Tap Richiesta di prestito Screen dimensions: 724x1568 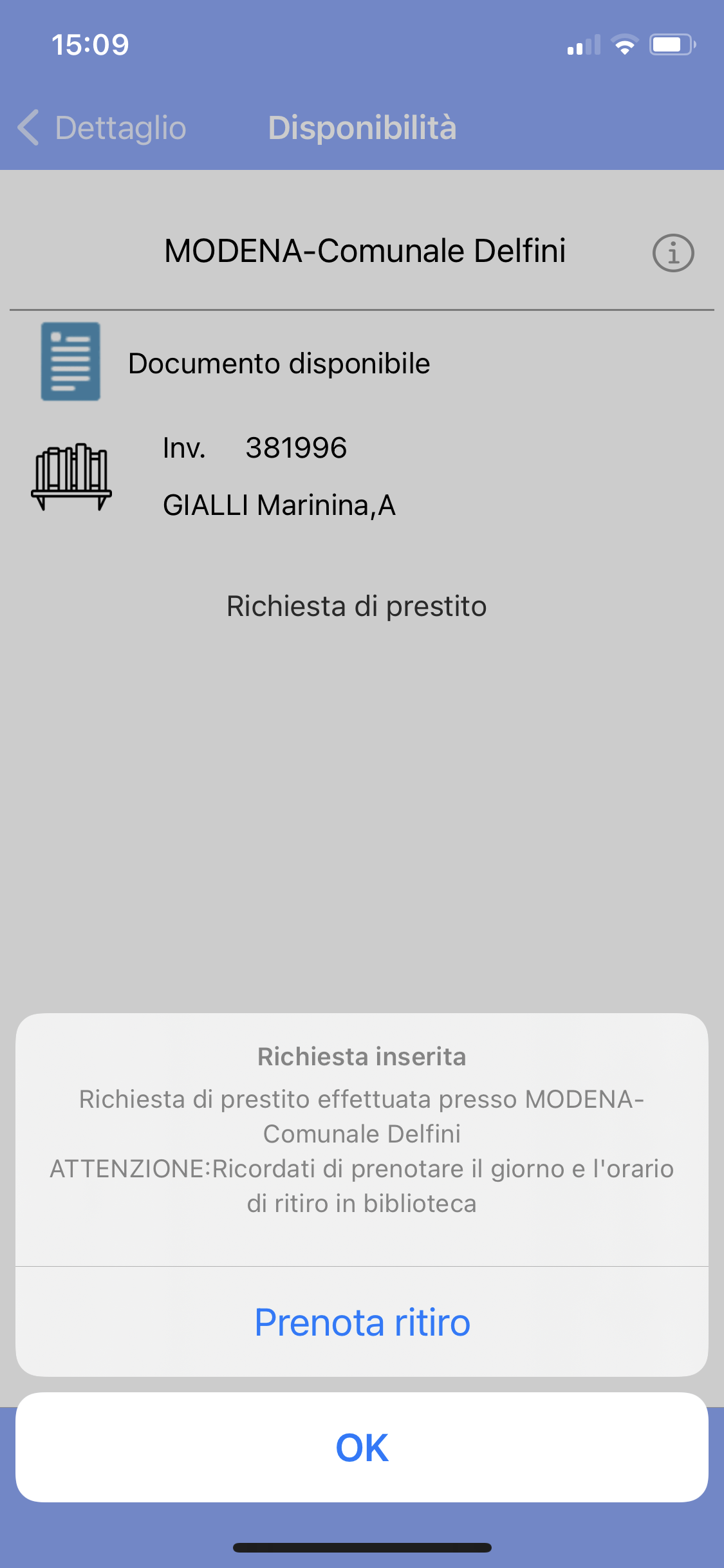(357, 606)
